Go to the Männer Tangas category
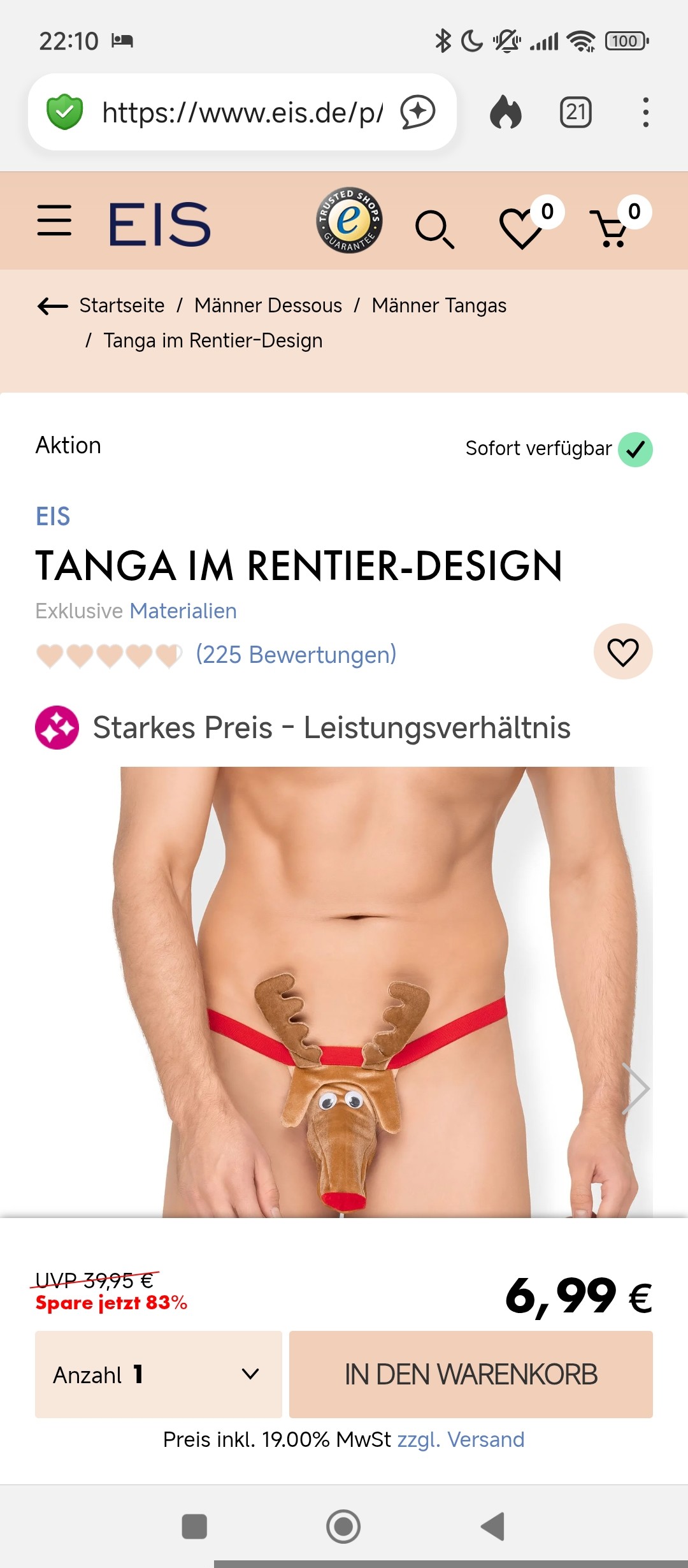This screenshot has width=688, height=1568. pos(439,306)
